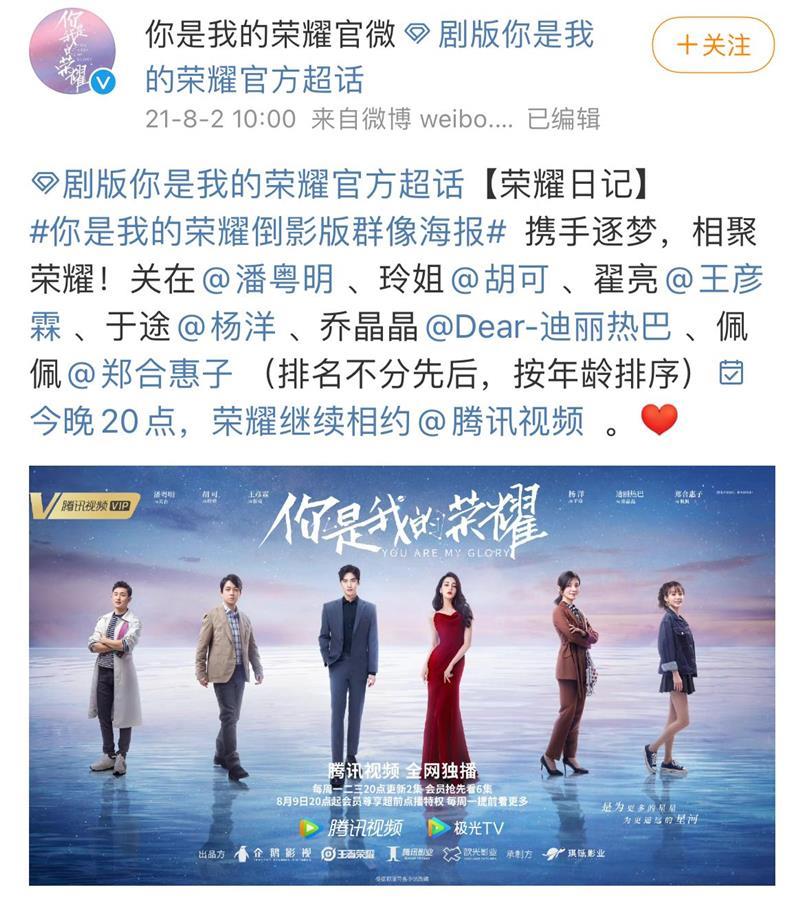
Task: Open the 今晚20点 schedule link
Action: (x=95, y=421)
